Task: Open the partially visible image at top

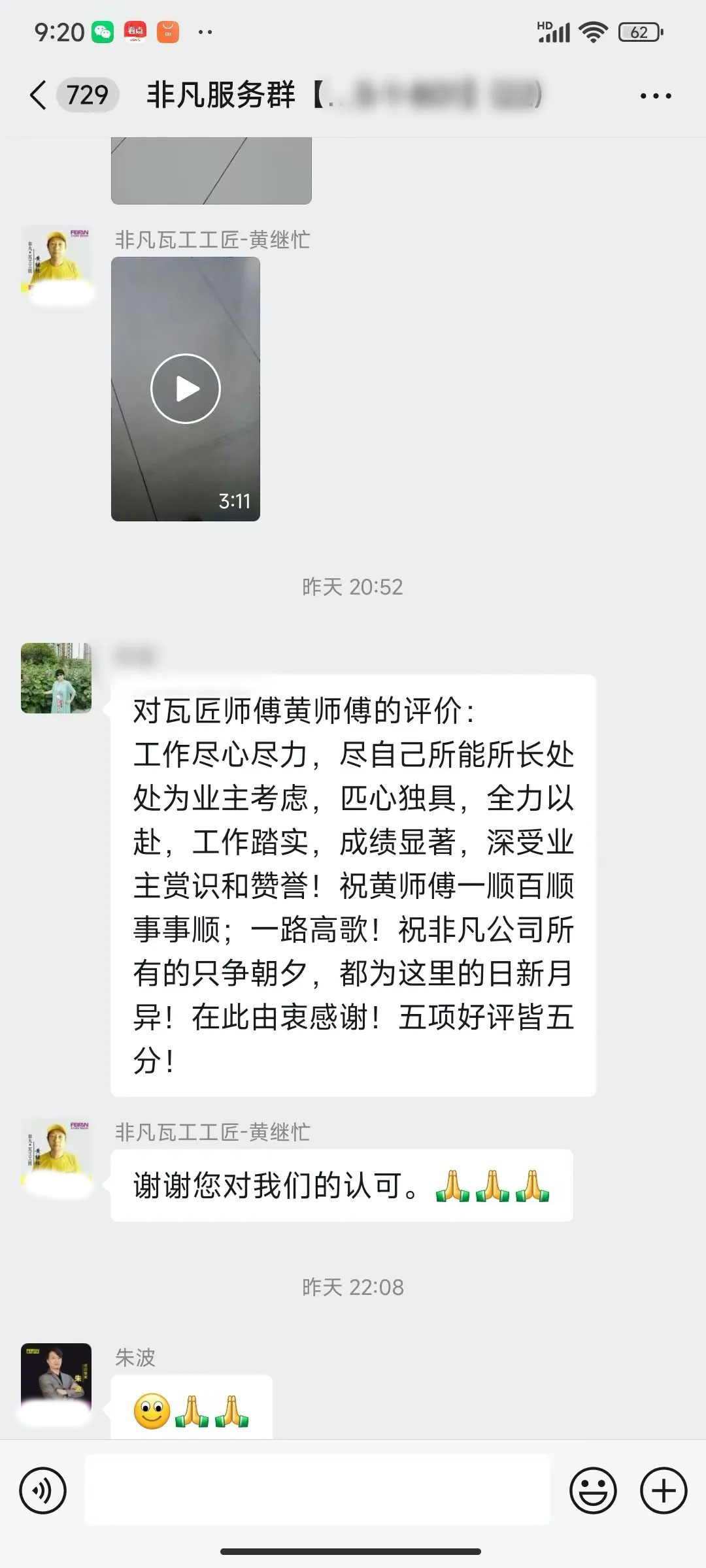Action: (211, 170)
